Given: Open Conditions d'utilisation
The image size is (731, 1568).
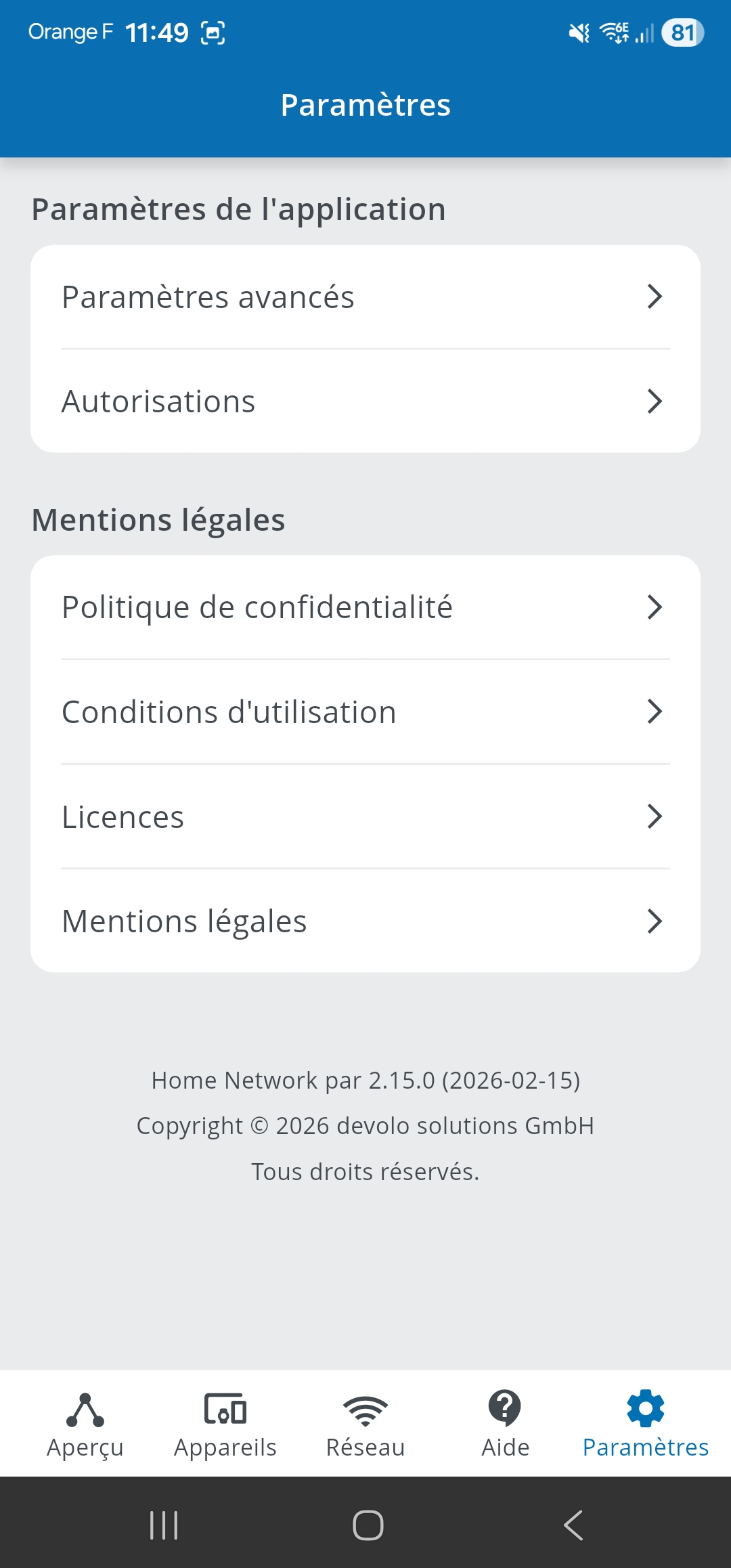Looking at the screenshot, I should [364, 712].
